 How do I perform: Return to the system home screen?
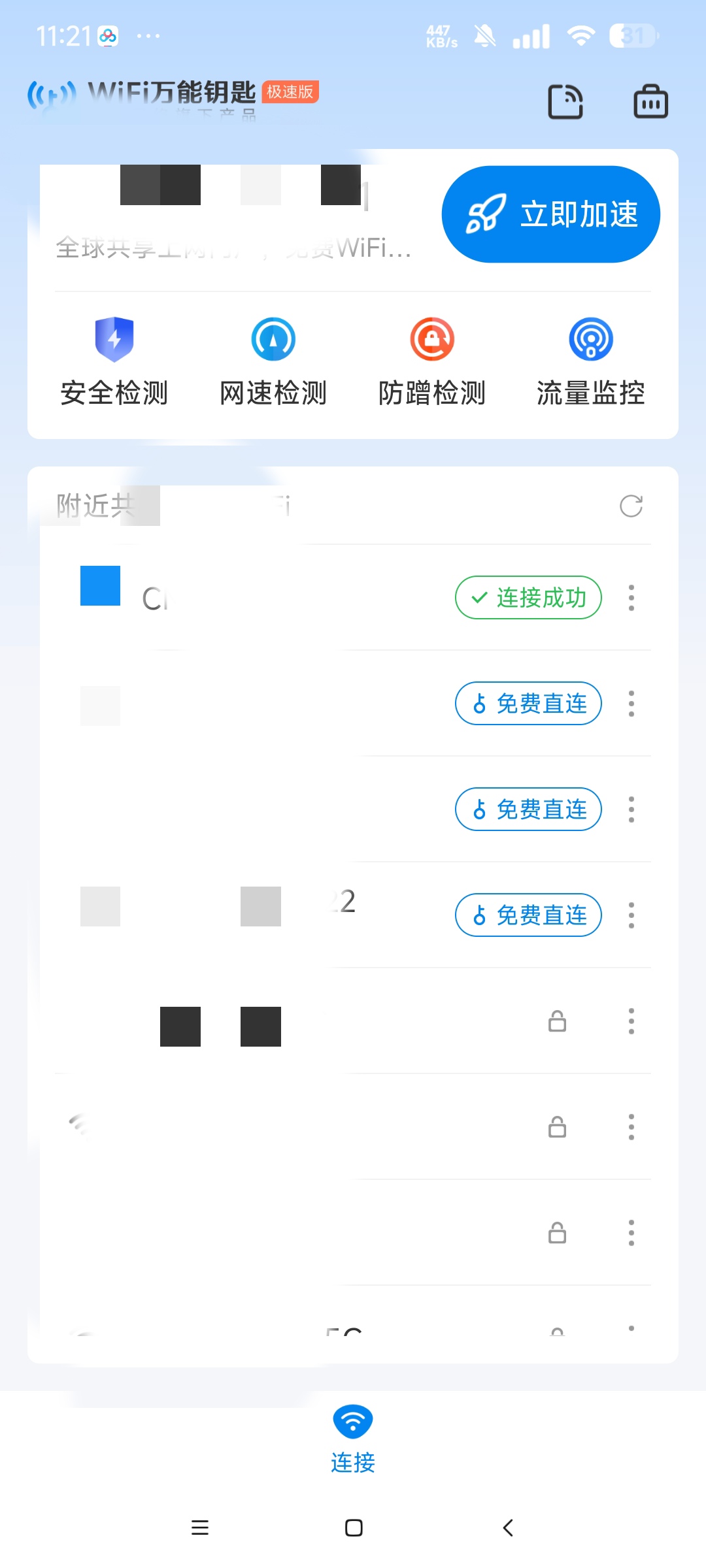pyautogui.click(x=354, y=1527)
